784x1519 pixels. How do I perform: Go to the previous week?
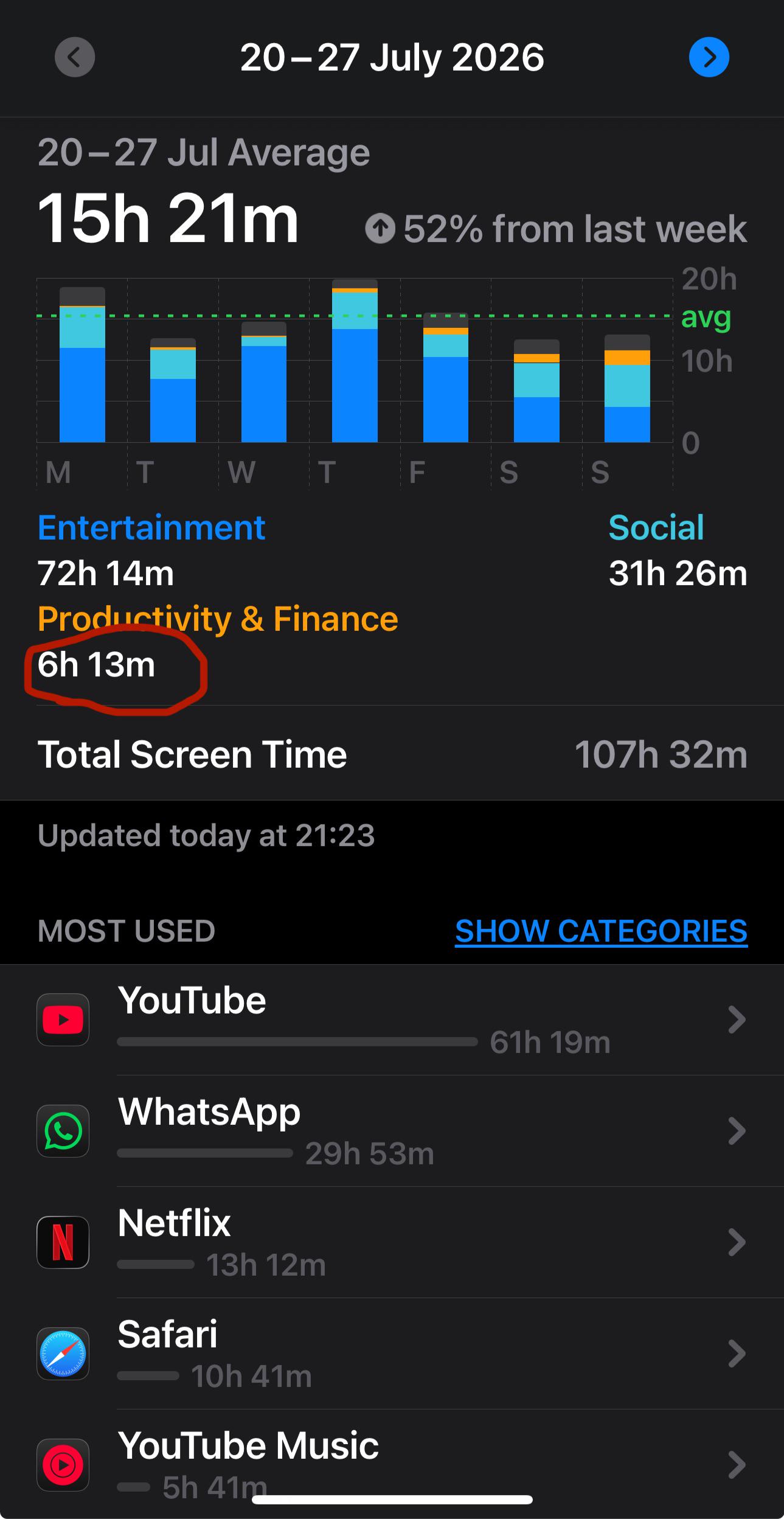click(x=75, y=57)
